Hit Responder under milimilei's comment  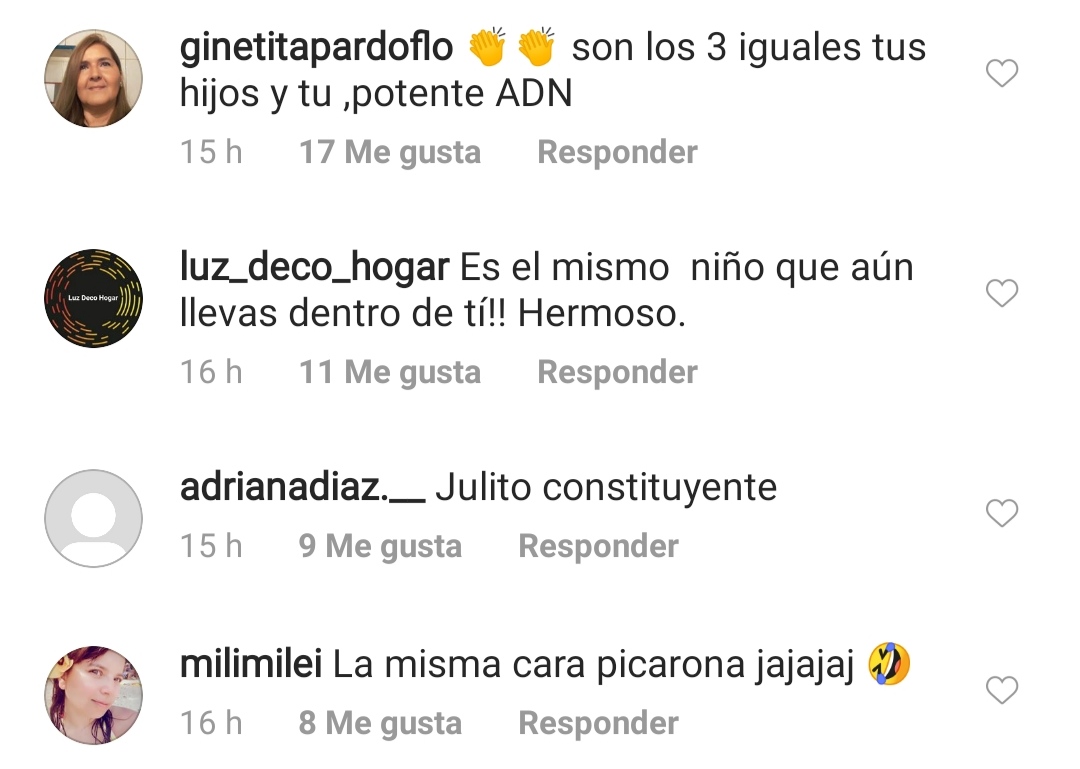(x=598, y=723)
